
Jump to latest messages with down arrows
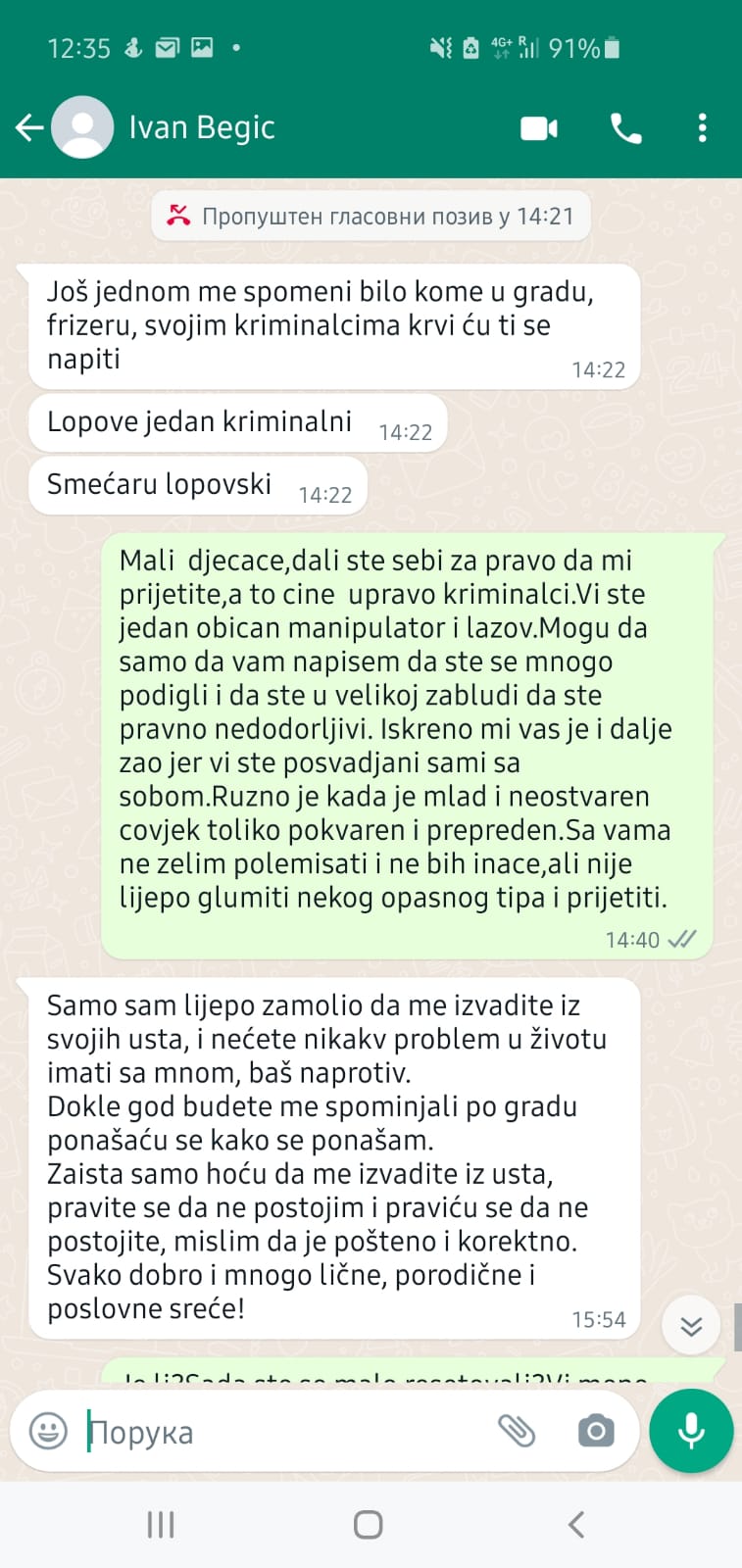click(x=691, y=1327)
